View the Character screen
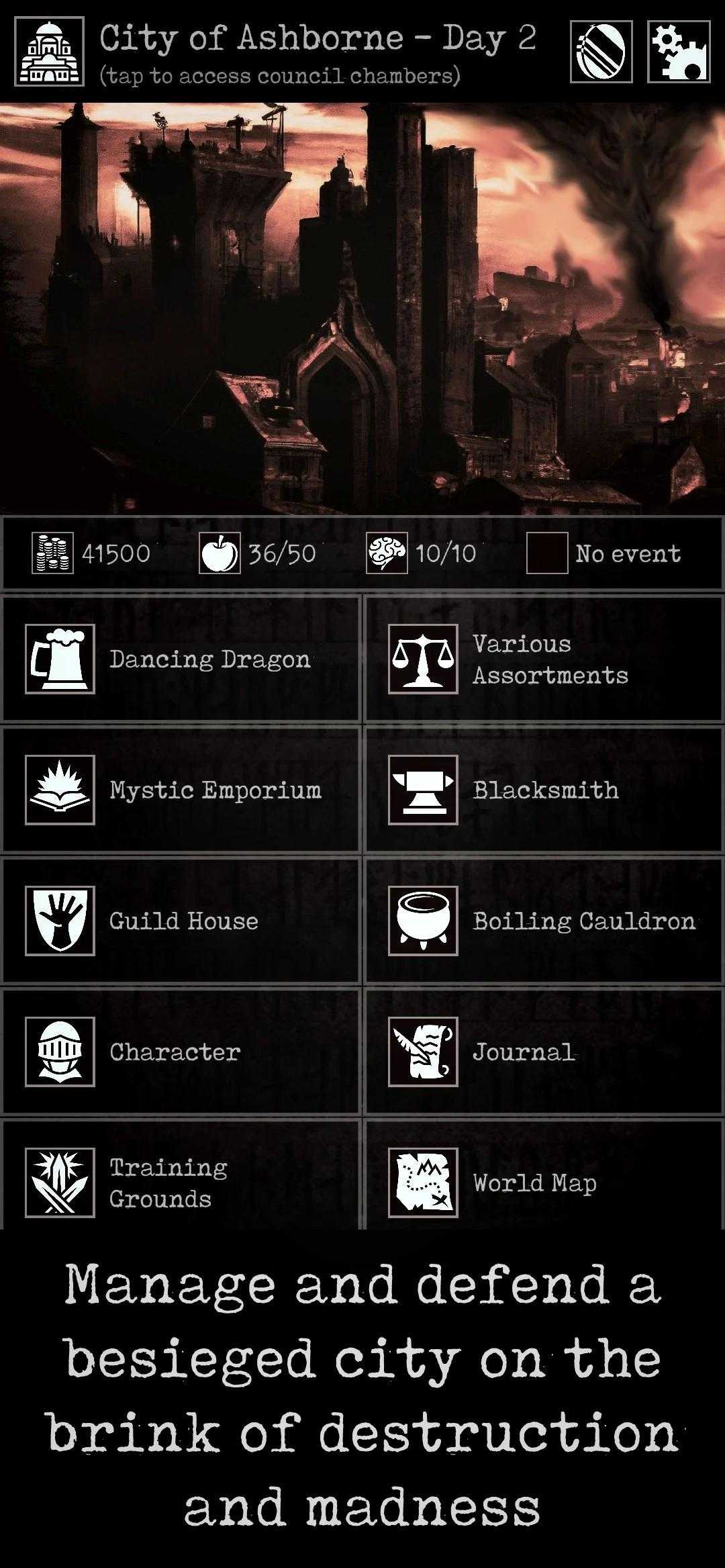This screenshot has height=1568, width=725. pyautogui.click(x=181, y=1052)
